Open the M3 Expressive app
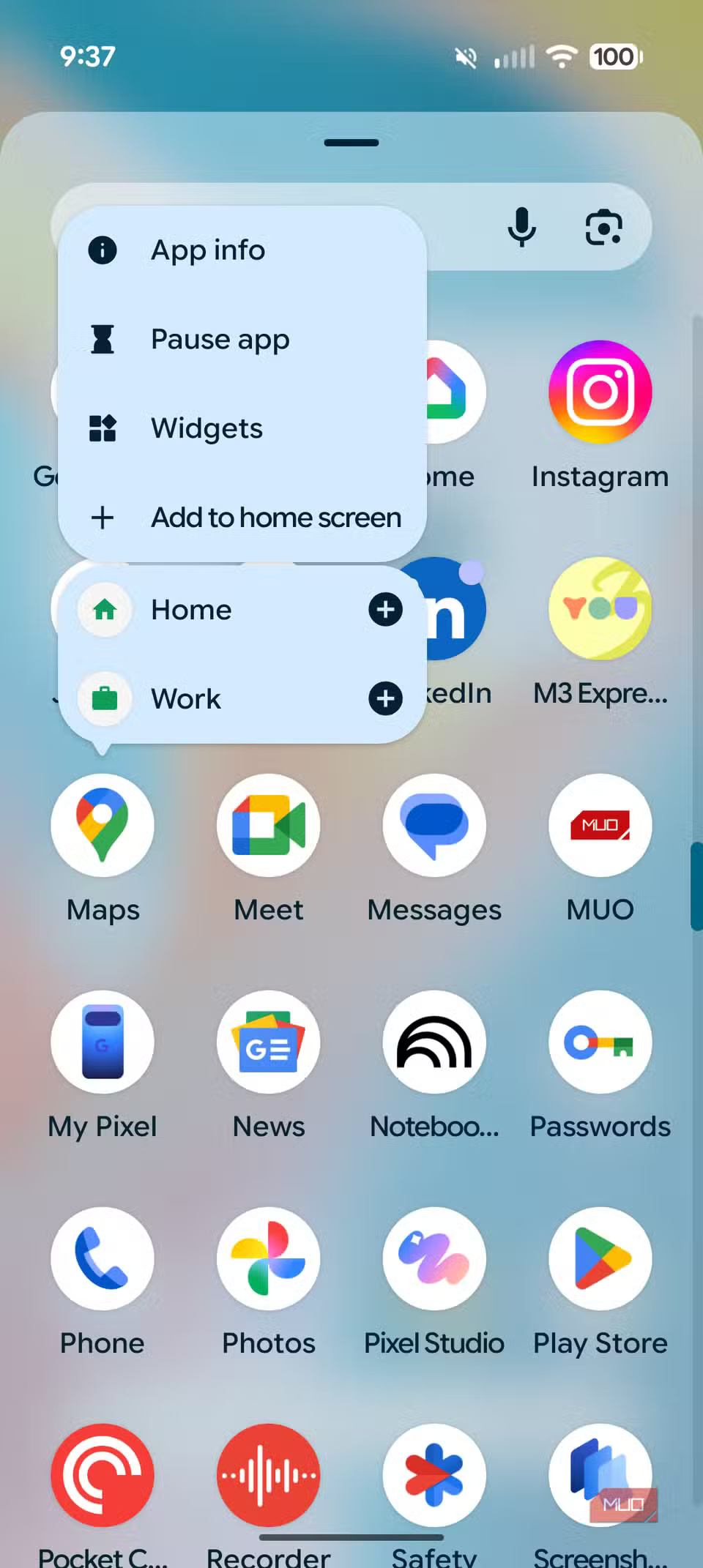703x1568 pixels. [600, 609]
